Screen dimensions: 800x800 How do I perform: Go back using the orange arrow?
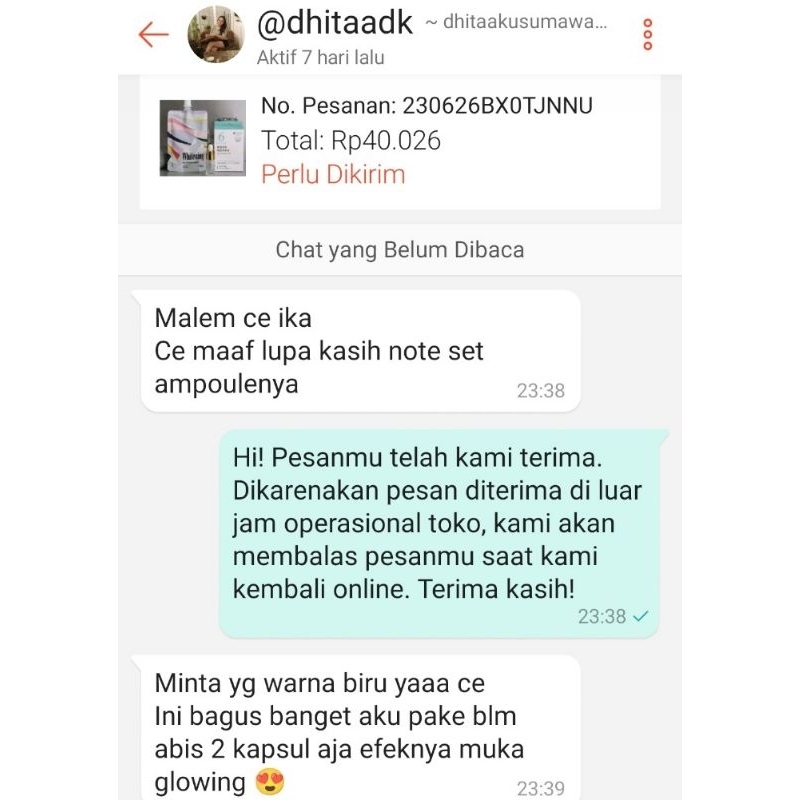(153, 35)
